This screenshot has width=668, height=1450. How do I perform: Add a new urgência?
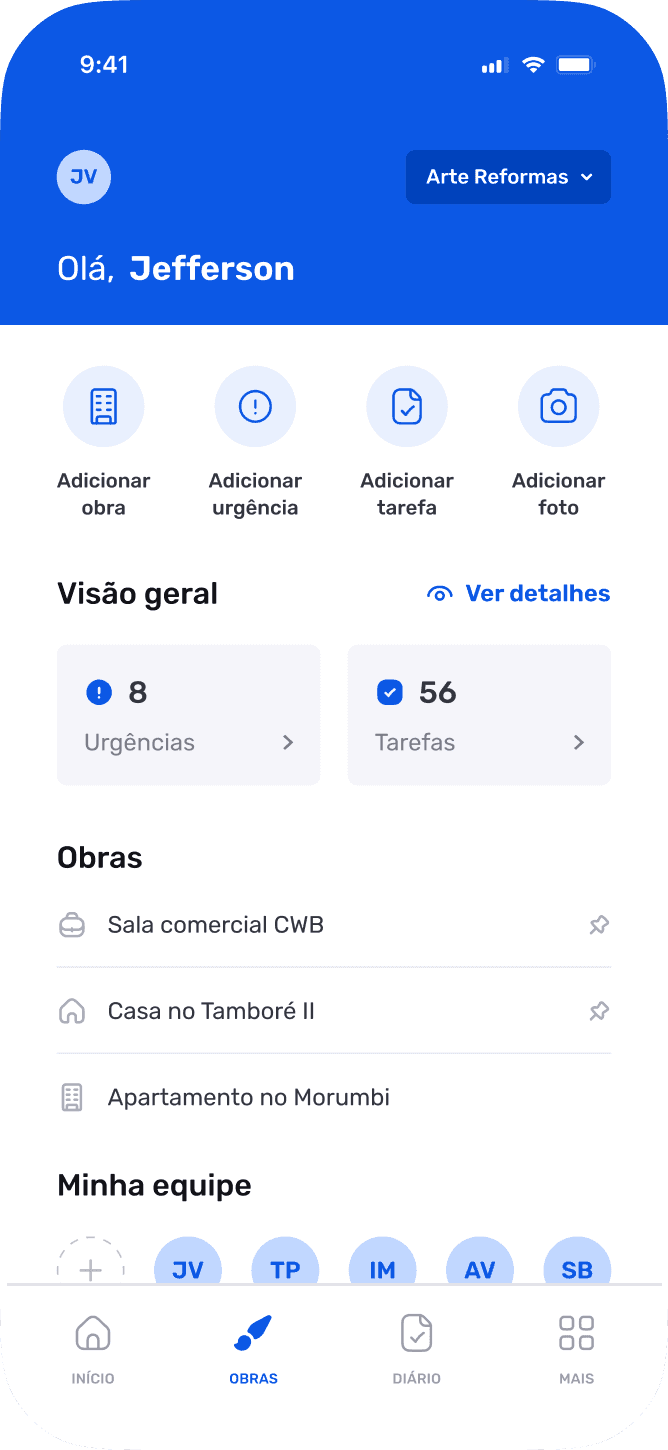coord(255,407)
